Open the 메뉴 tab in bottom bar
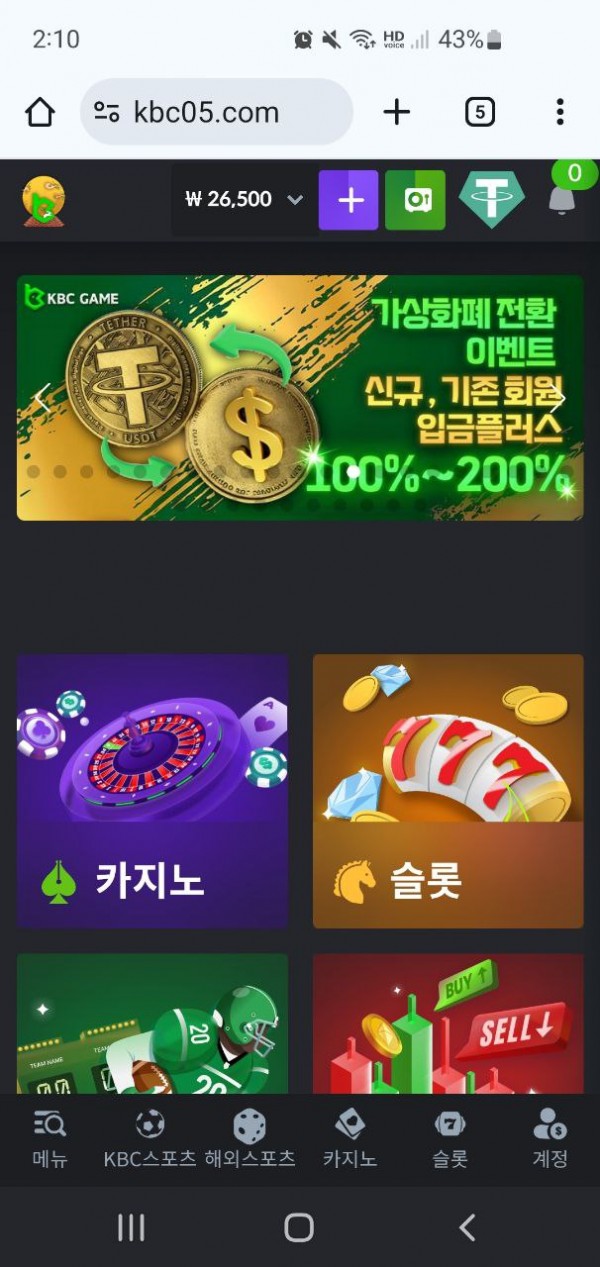The width and height of the screenshot is (600, 1267). [49, 1140]
